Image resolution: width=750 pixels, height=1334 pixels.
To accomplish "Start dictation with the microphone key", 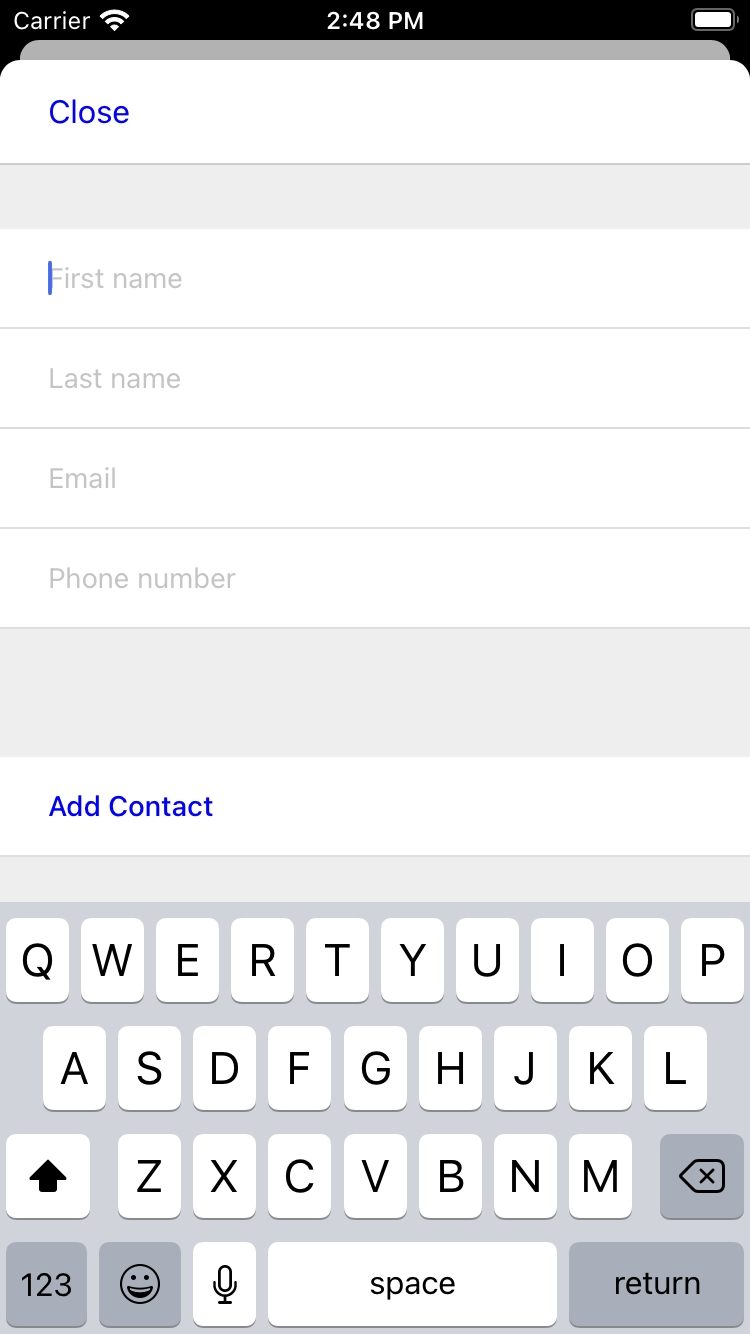I will (225, 1284).
